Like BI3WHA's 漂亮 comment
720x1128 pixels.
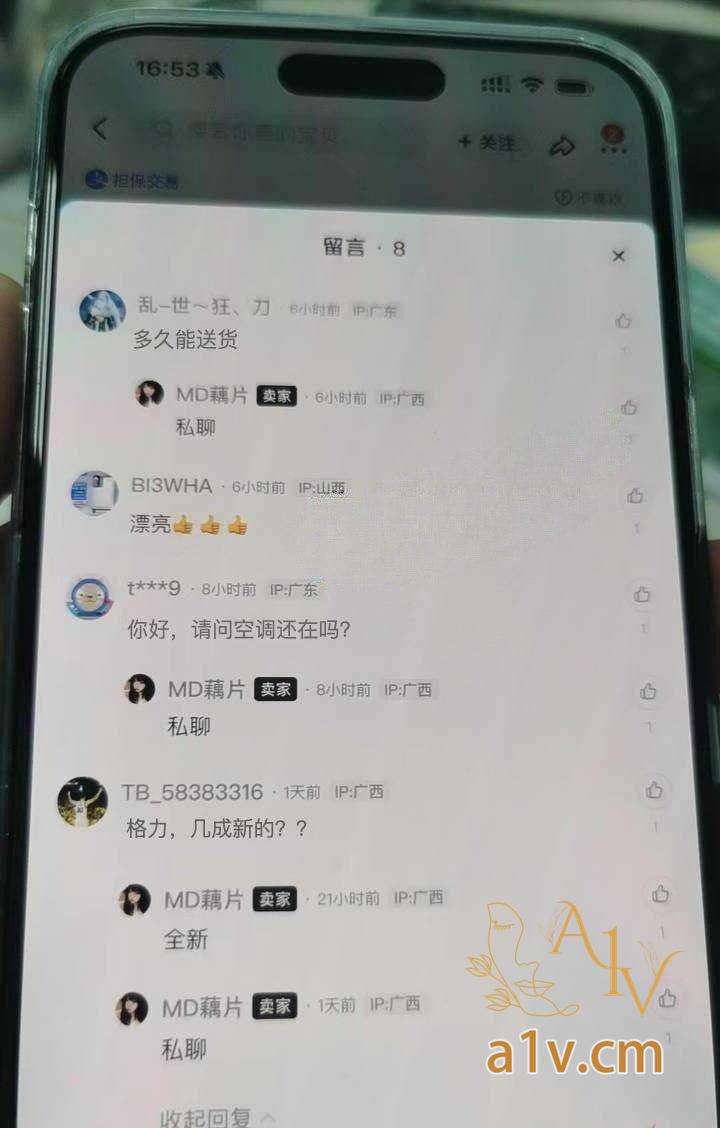(x=635, y=495)
